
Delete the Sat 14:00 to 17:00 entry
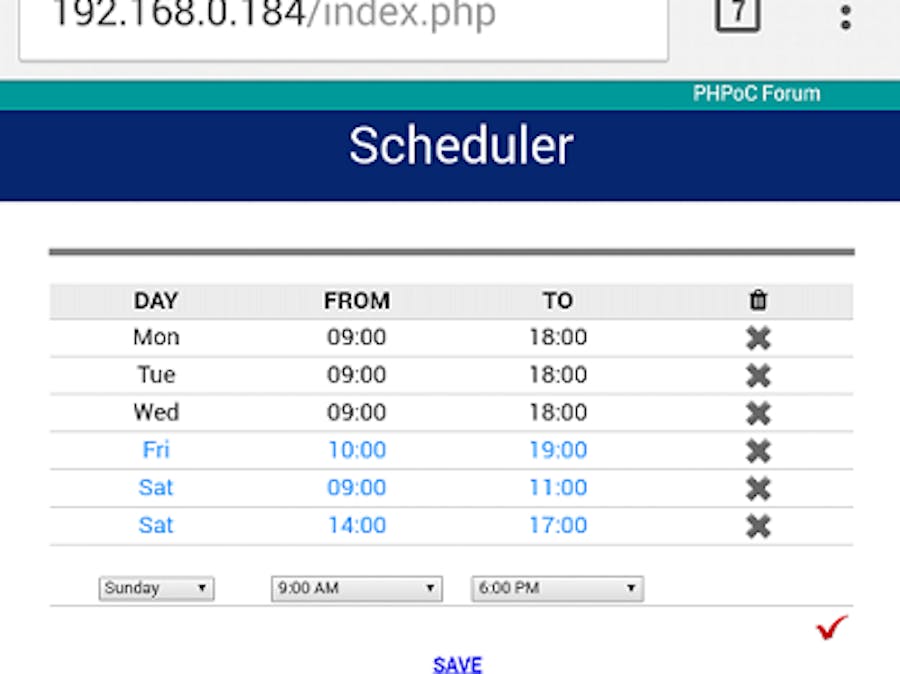[759, 526]
